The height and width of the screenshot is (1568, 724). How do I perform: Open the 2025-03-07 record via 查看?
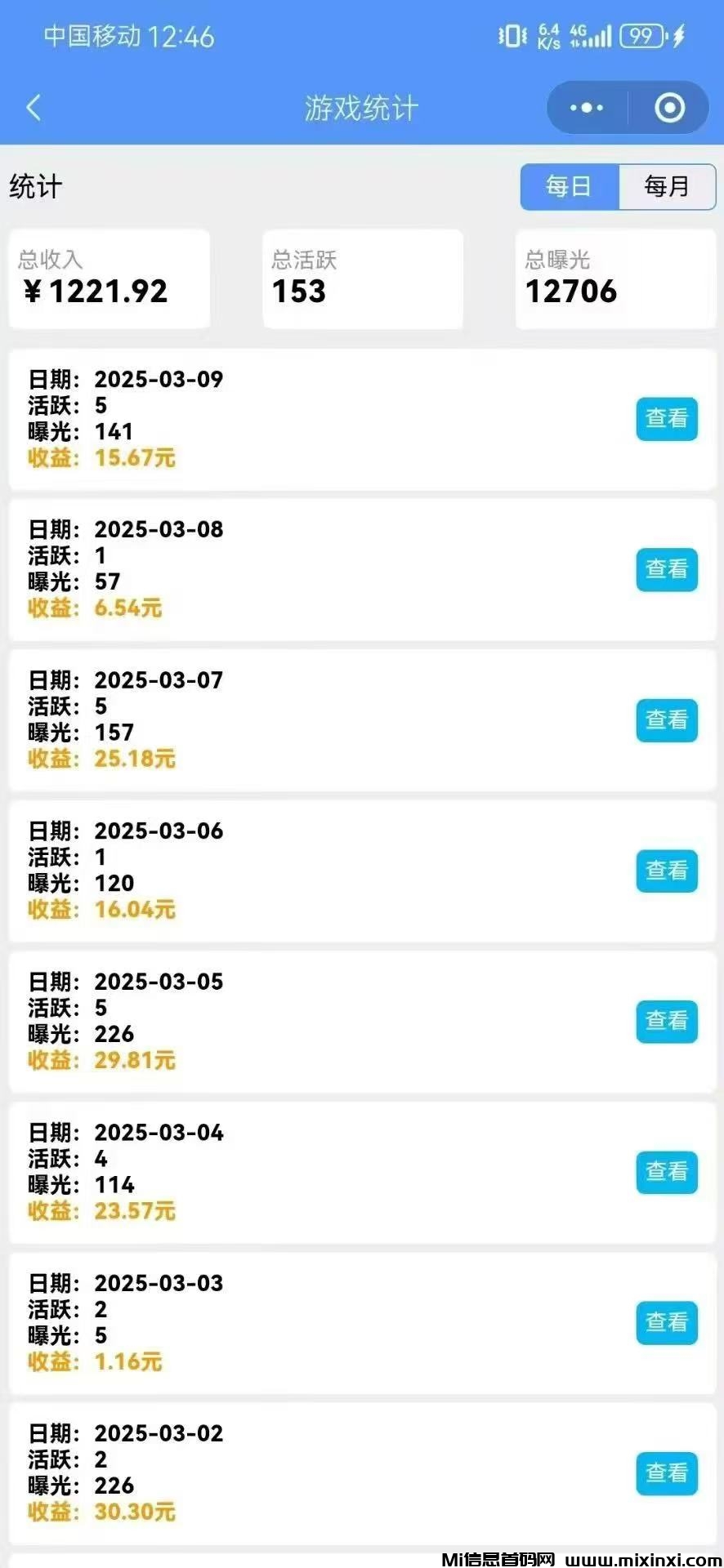pyautogui.click(x=667, y=720)
